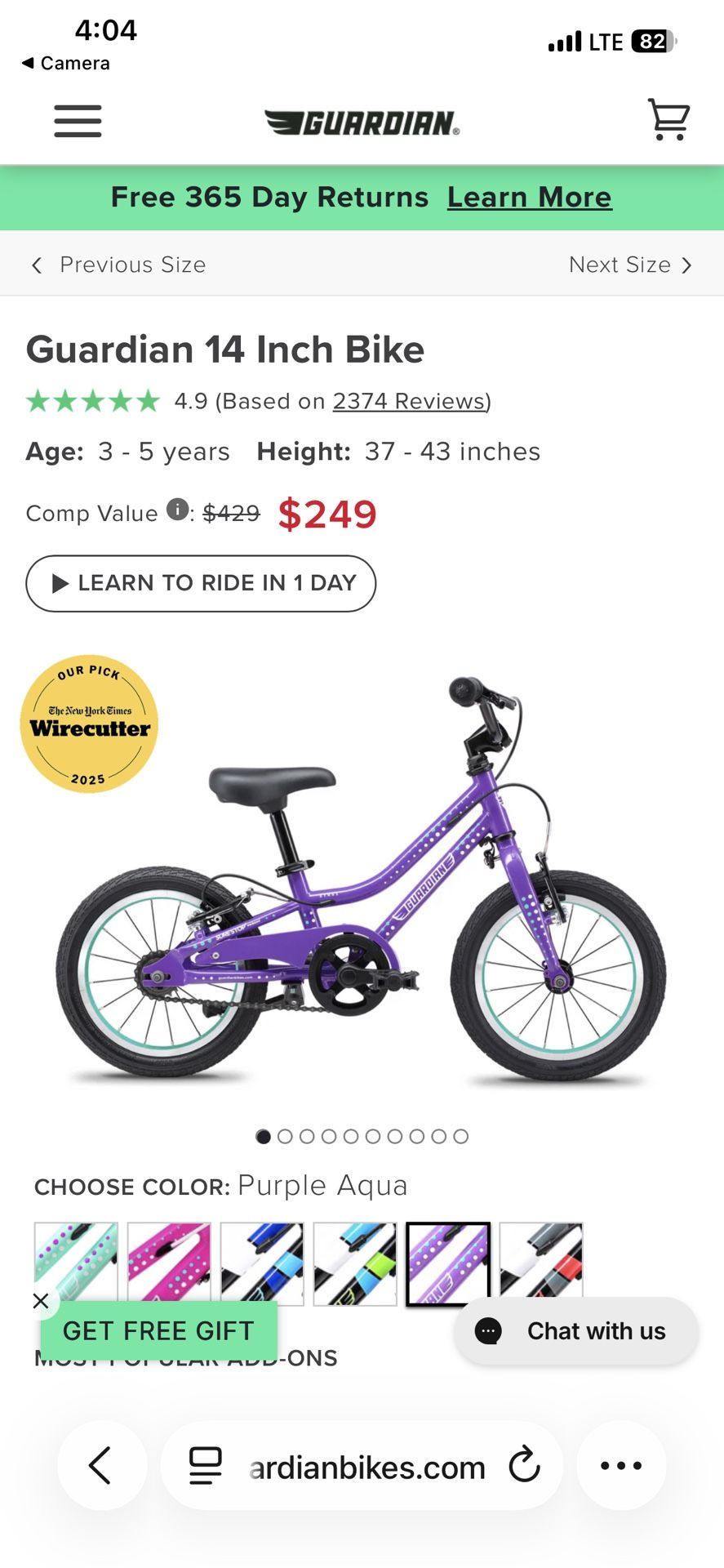Jump to the second product image dot
Image resolution: width=724 pixels, height=1568 pixels.
285,1136
